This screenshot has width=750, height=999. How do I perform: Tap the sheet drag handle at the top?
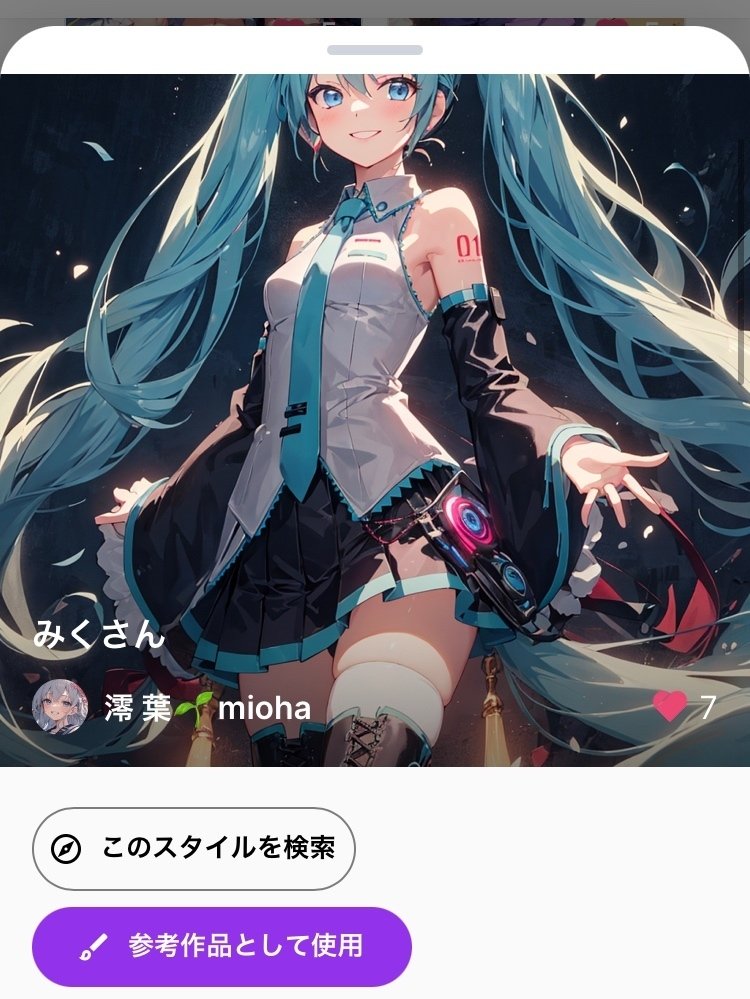click(x=375, y=50)
